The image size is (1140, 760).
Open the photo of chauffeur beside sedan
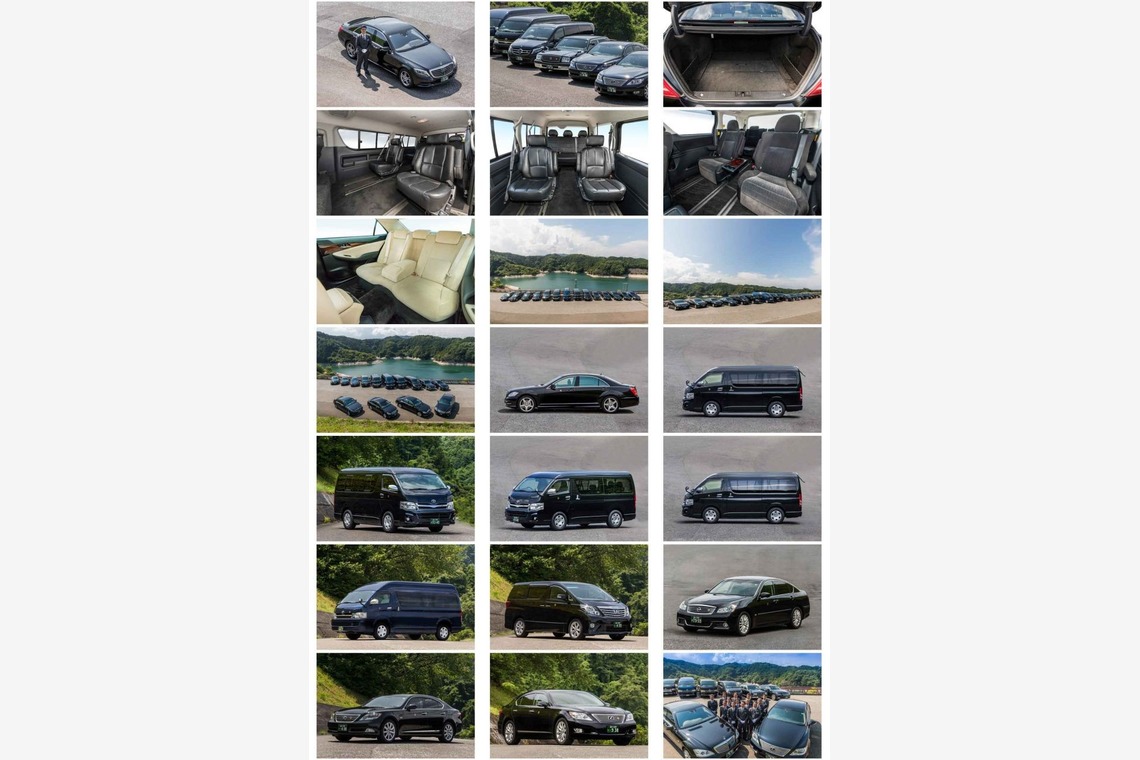click(395, 54)
